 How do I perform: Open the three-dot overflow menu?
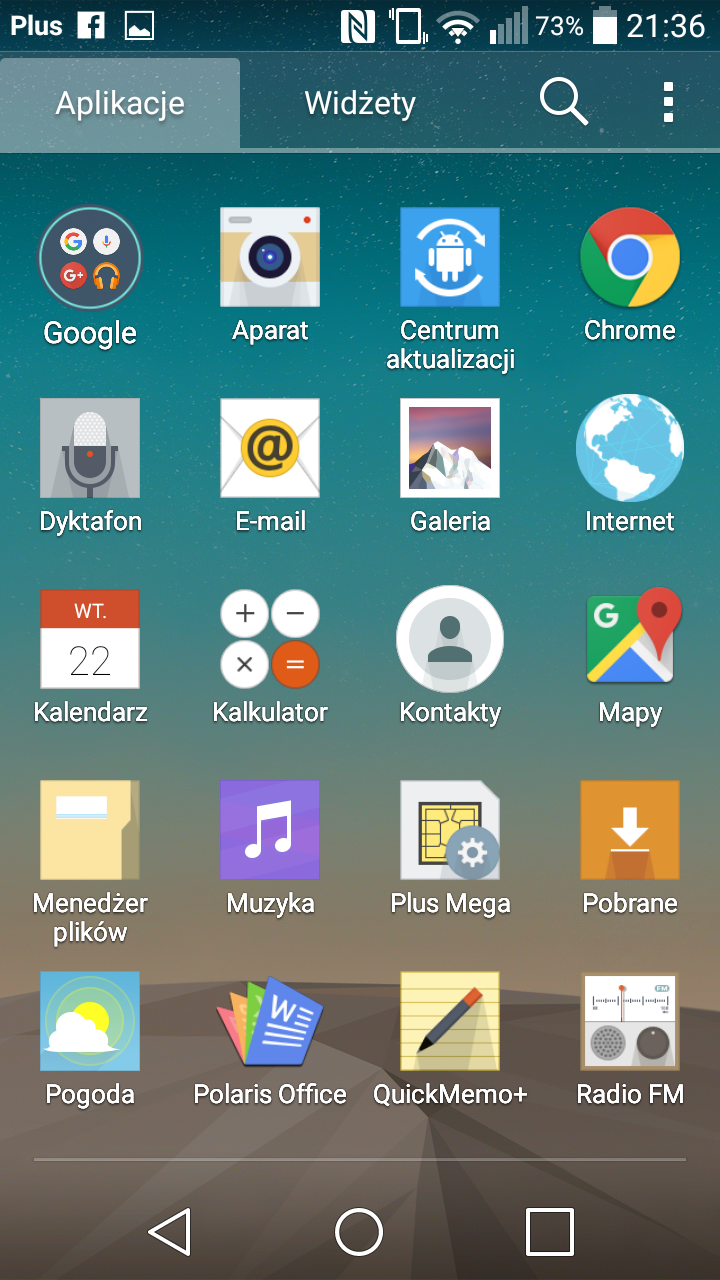pyautogui.click(x=668, y=103)
